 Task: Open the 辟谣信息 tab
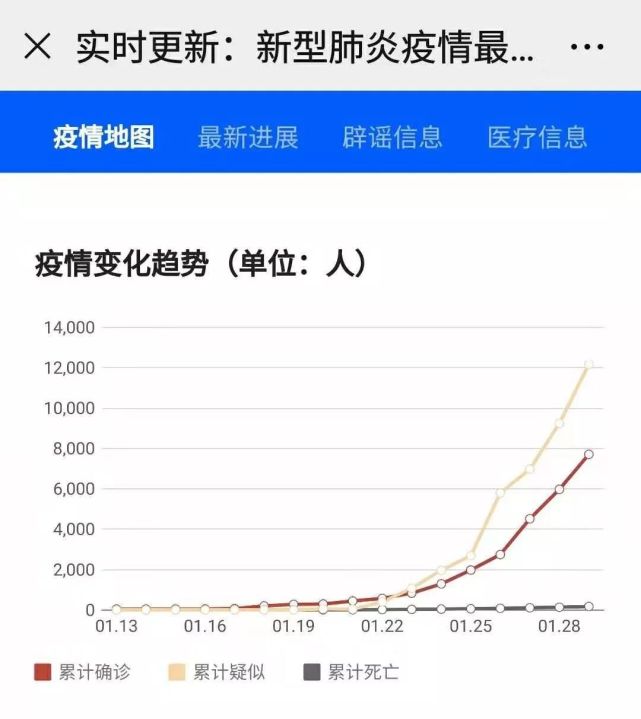click(x=392, y=137)
